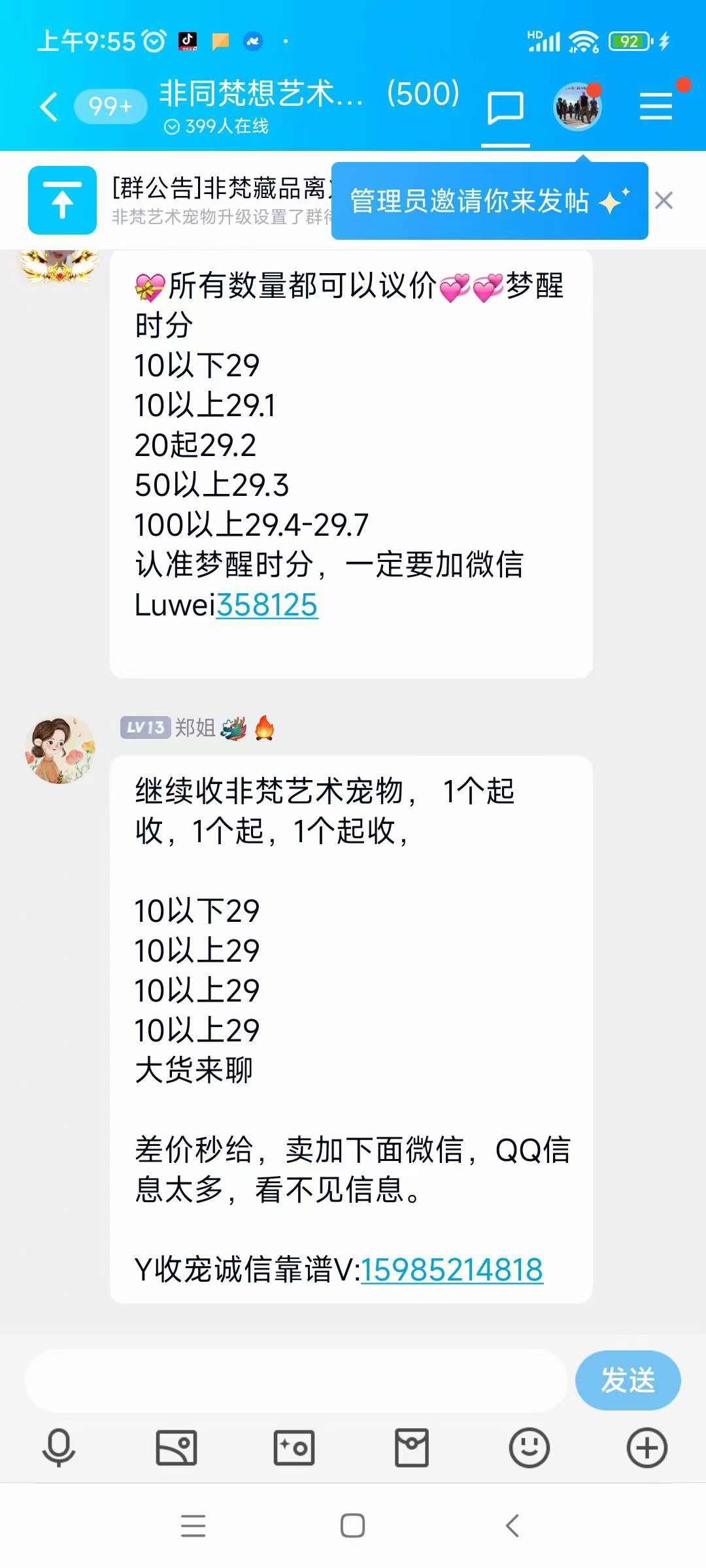Image resolution: width=706 pixels, height=1568 pixels.
Task: Focus the message input field
Action: pos(294,1380)
